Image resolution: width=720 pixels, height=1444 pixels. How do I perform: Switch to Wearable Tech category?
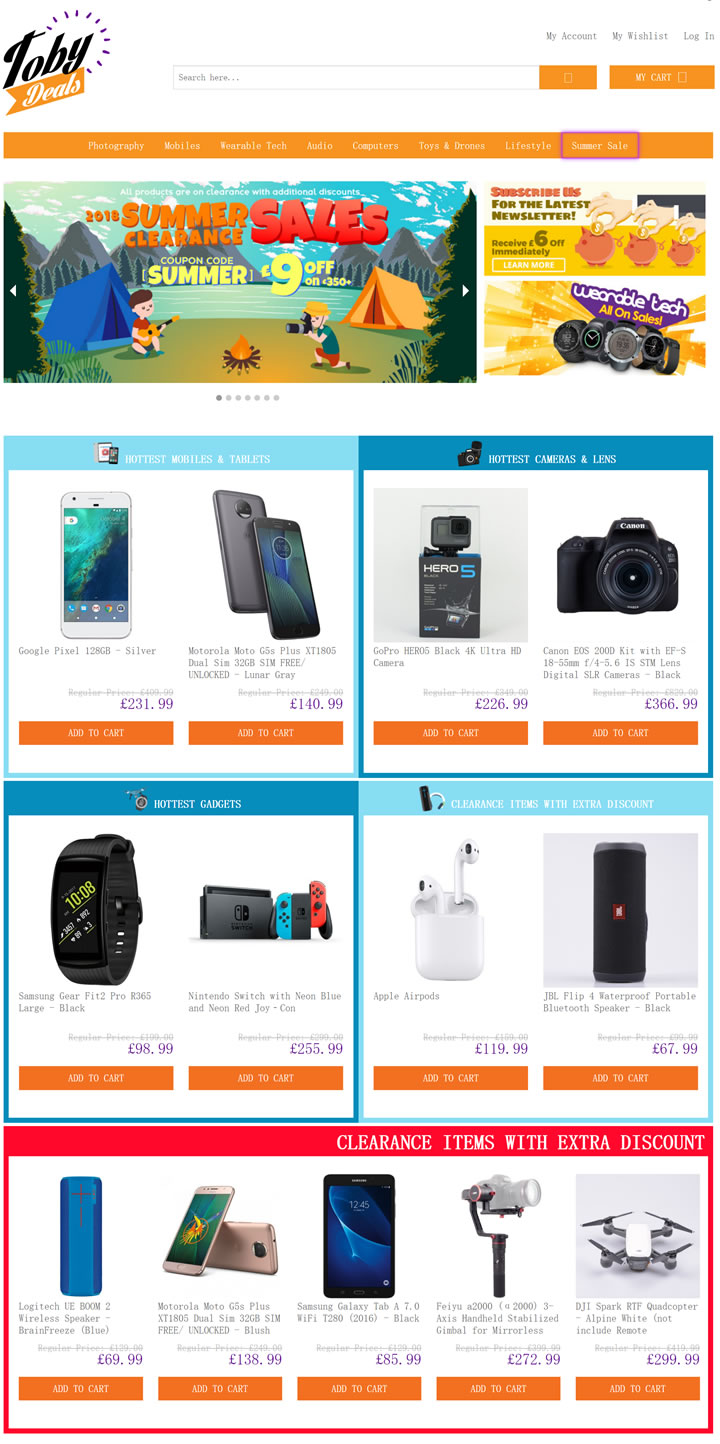(x=253, y=146)
